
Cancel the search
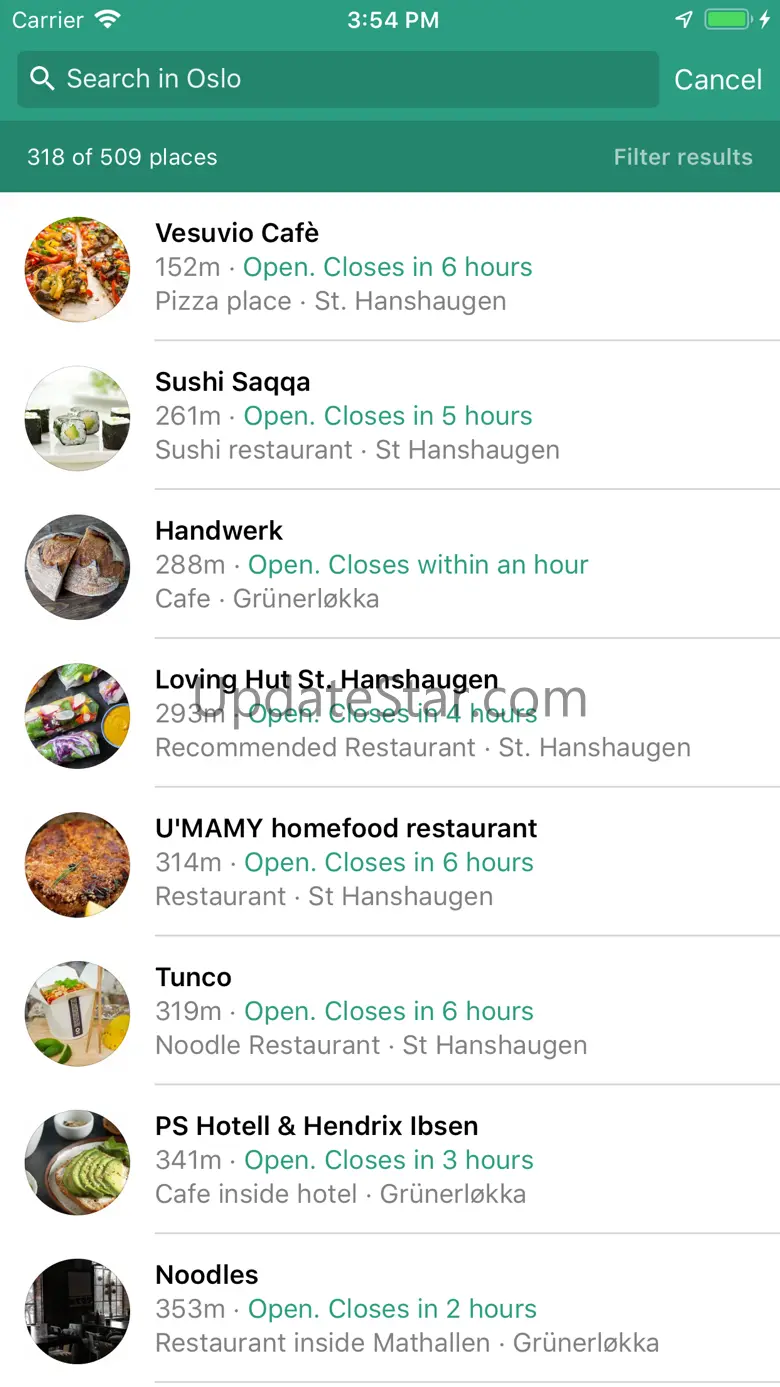[x=718, y=80]
